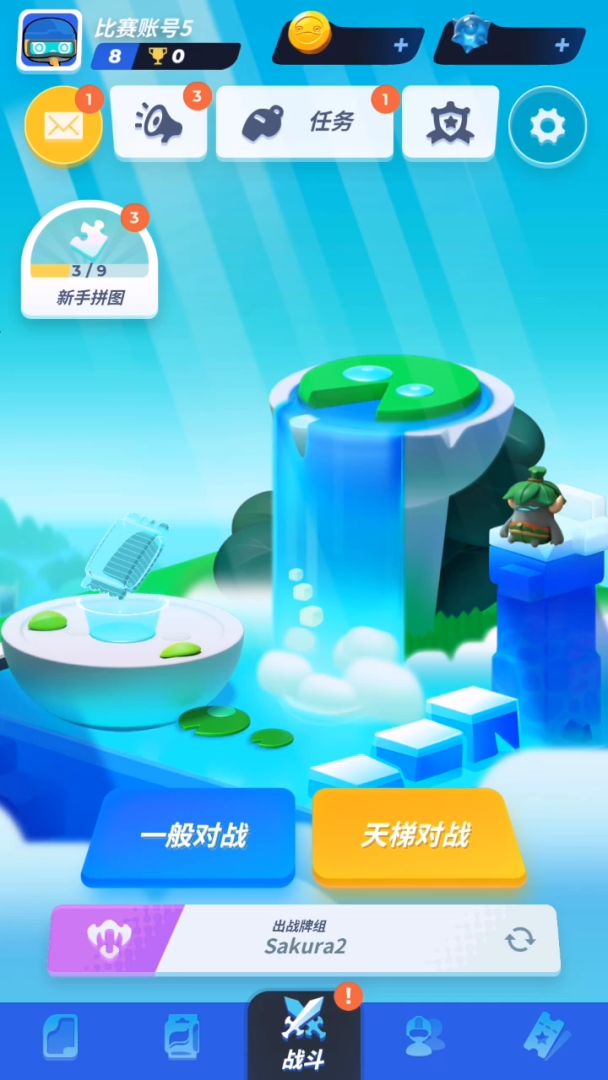Add more gems with plus

[x=562, y=45]
